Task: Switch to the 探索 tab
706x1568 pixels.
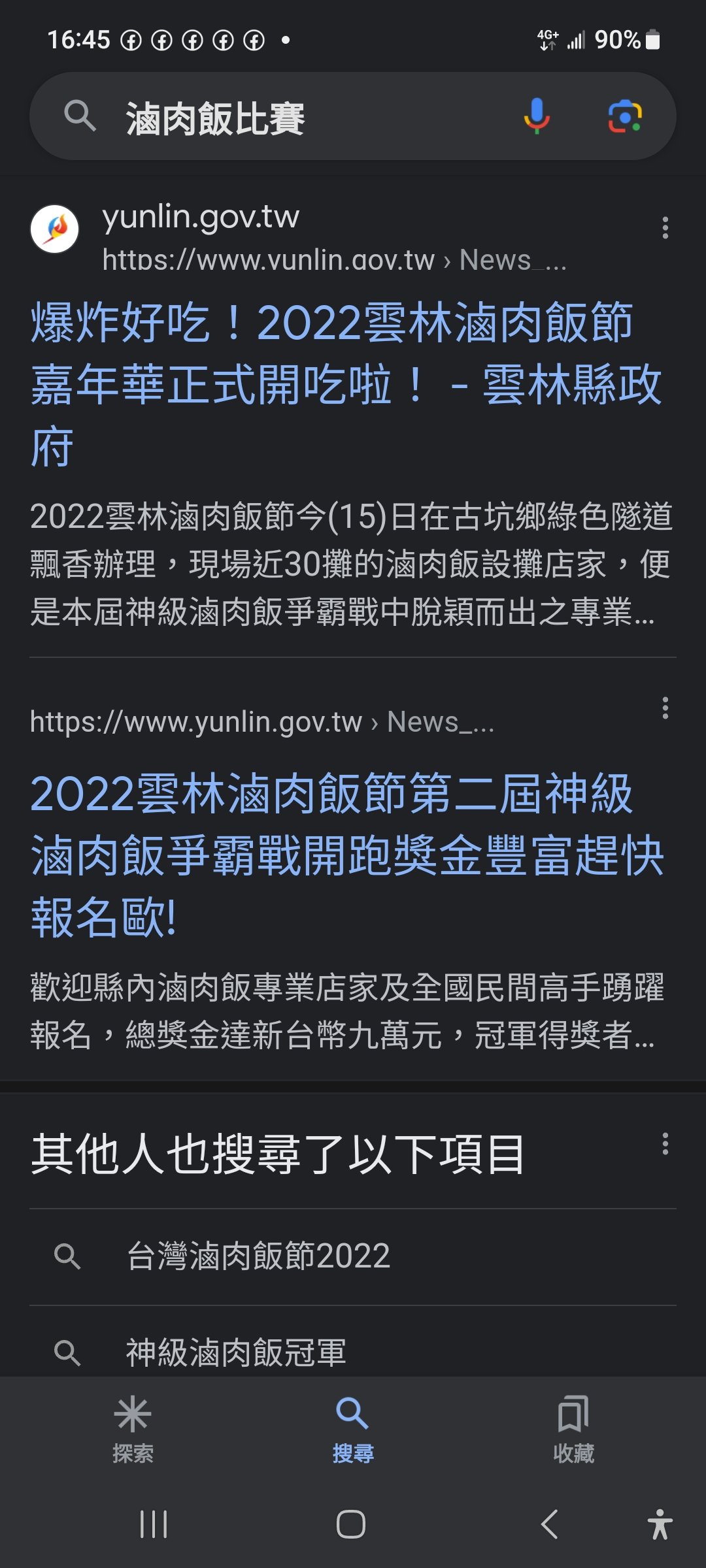Action: coord(133,1429)
